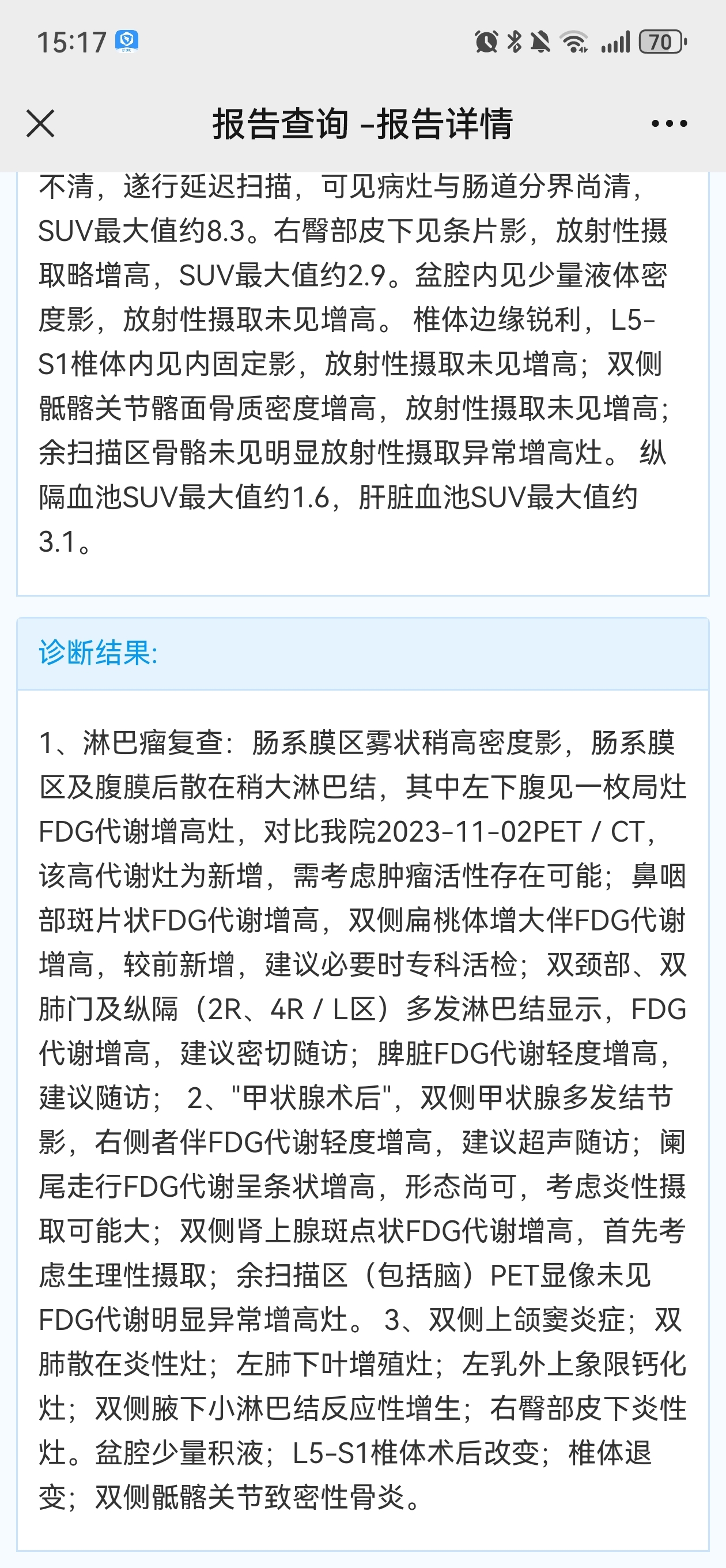Open the three-dot overflow menu
The image size is (726, 1568).
(x=669, y=123)
